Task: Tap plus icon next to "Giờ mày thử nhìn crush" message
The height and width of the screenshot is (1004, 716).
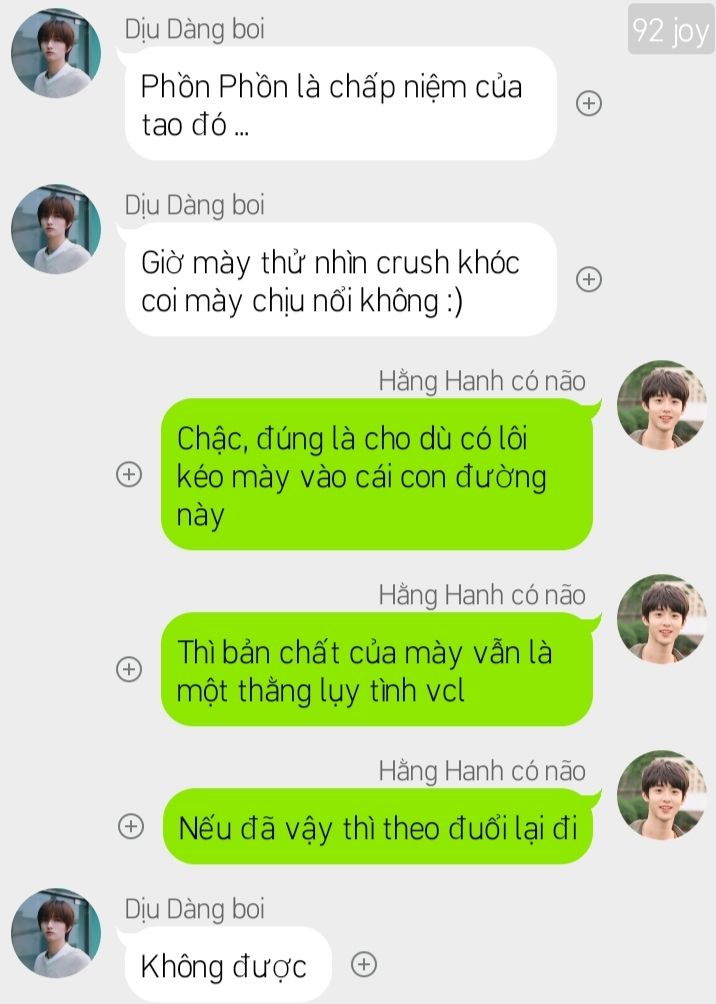Action: point(589,279)
